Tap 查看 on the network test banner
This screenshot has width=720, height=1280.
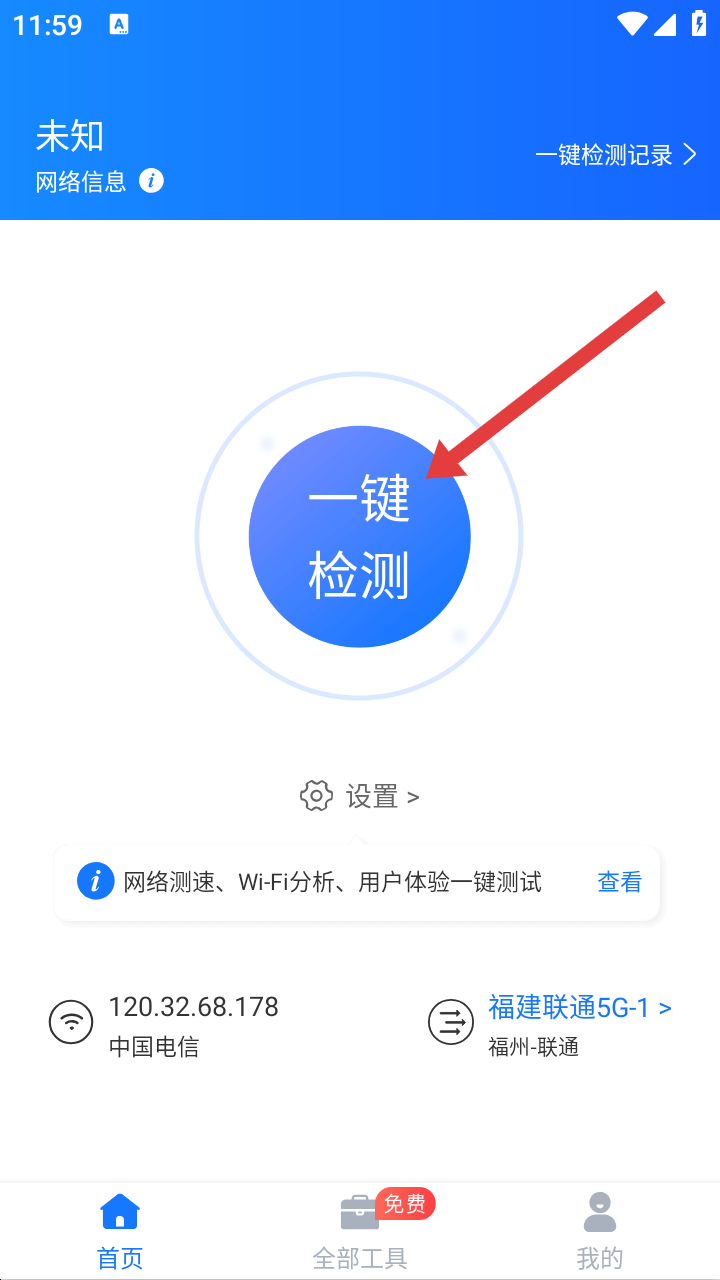(x=619, y=882)
